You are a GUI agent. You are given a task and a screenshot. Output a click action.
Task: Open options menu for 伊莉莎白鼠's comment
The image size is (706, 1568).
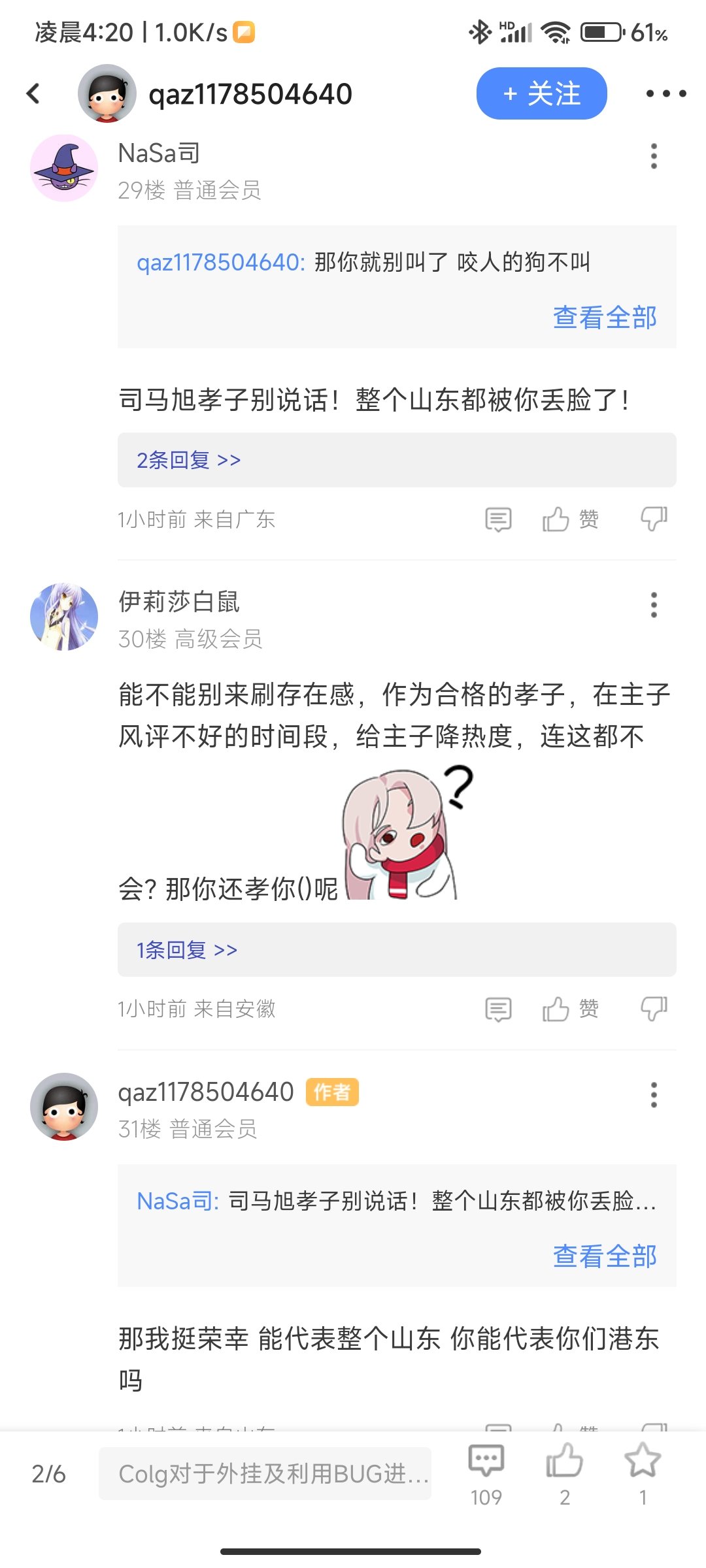654,605
